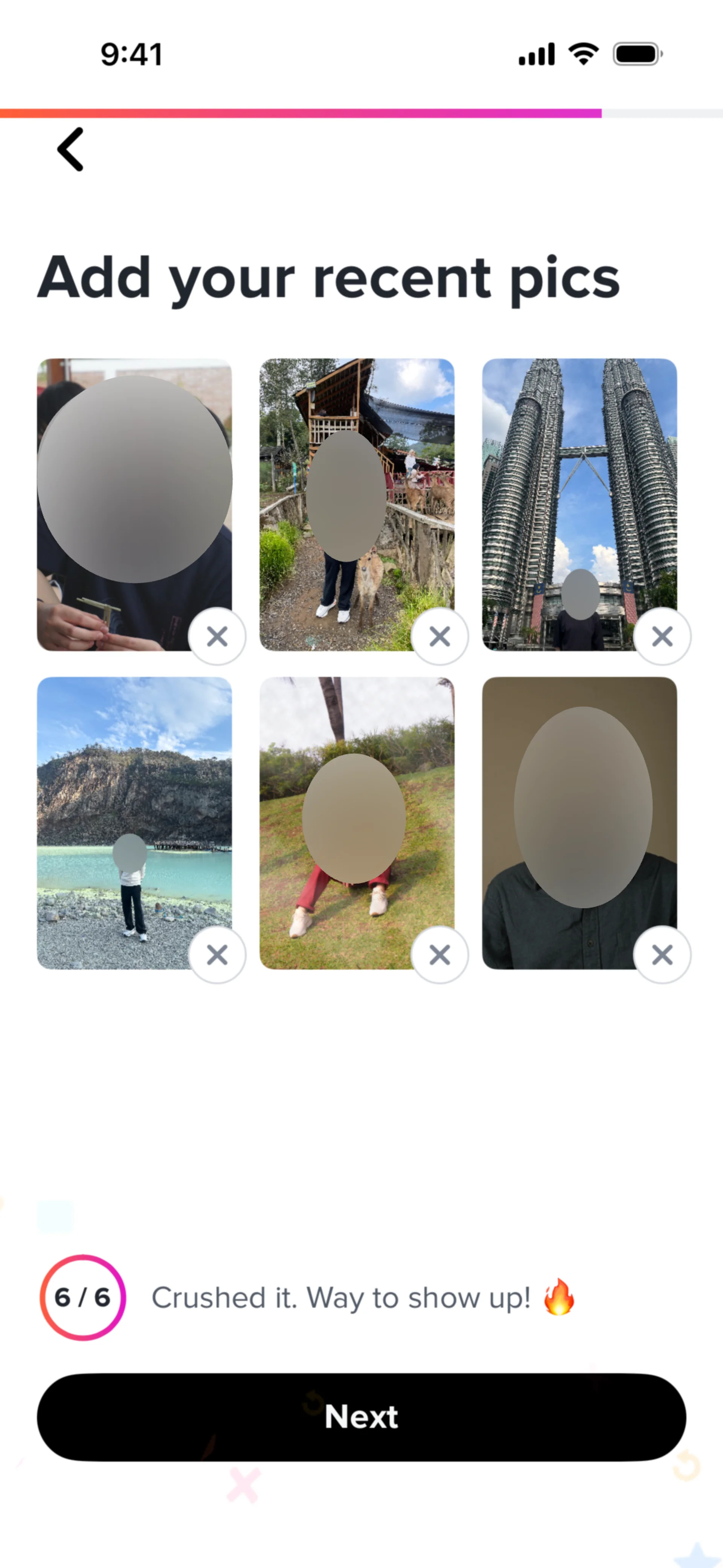This screenshot has height=1568, width=723.
Task: Delete the deer and wooden hut photo
Action: click(439, 636)
